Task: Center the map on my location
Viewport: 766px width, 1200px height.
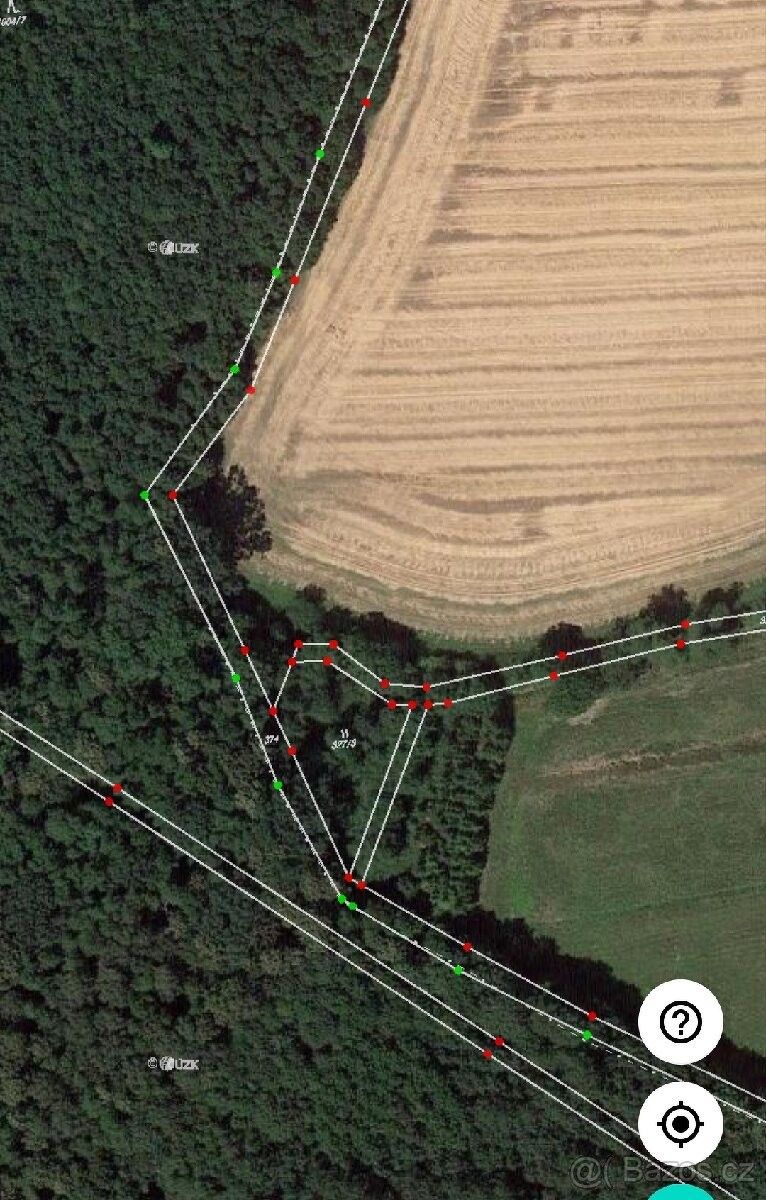Action: coord(680,1124)
